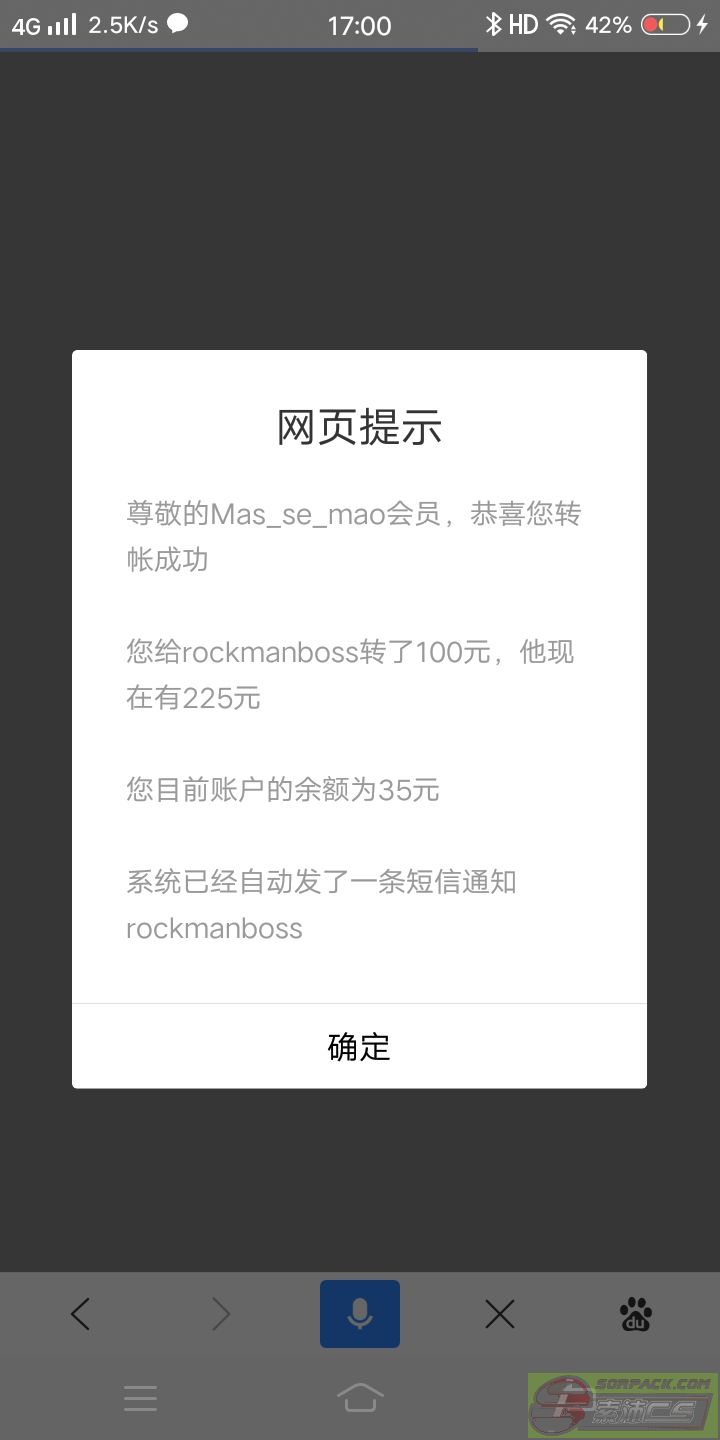Go to the browser home page
Screen dimensions: 720x1440
click(360, 1397)
